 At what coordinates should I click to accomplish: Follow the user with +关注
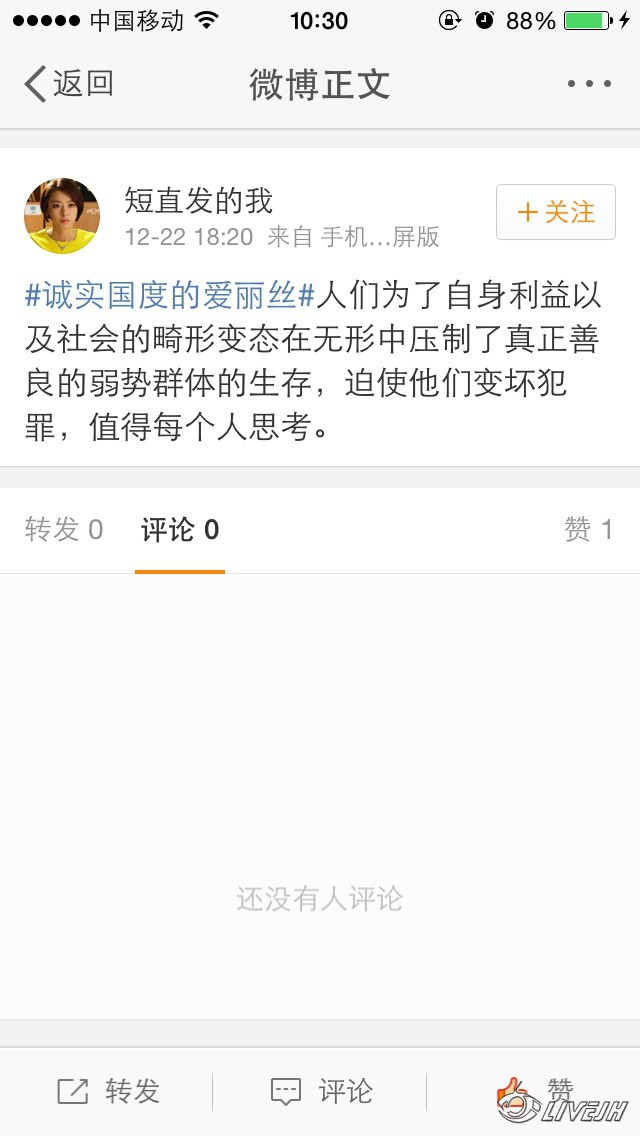click(x=555, y=212)
